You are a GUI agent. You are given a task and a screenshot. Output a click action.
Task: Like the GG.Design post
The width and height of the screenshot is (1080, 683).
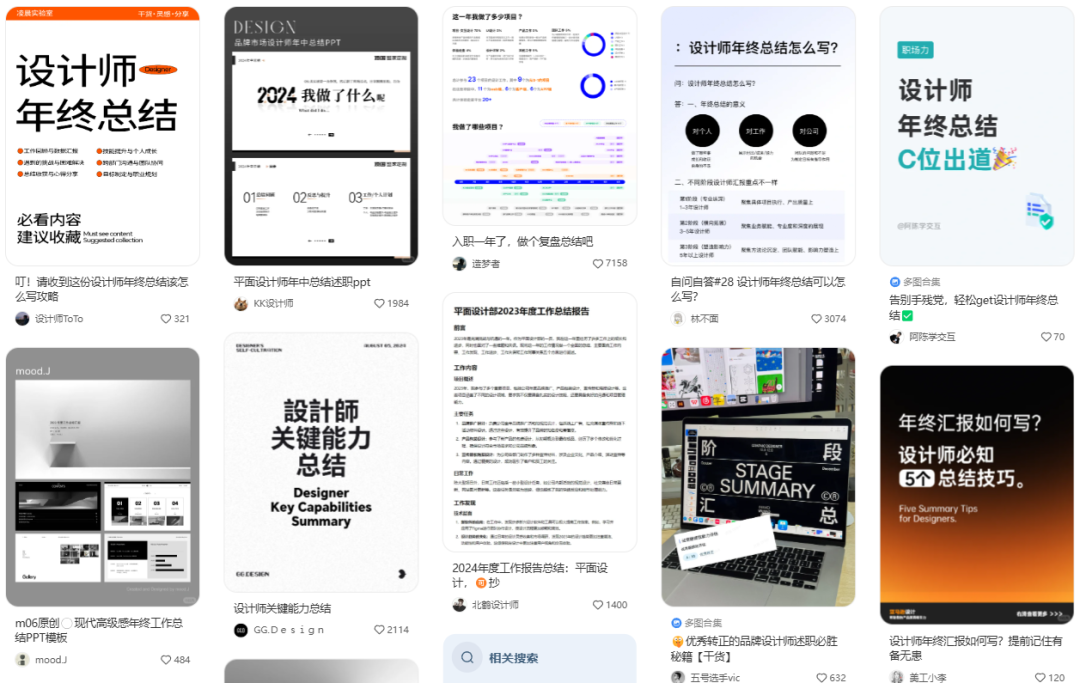pos(380,630)
